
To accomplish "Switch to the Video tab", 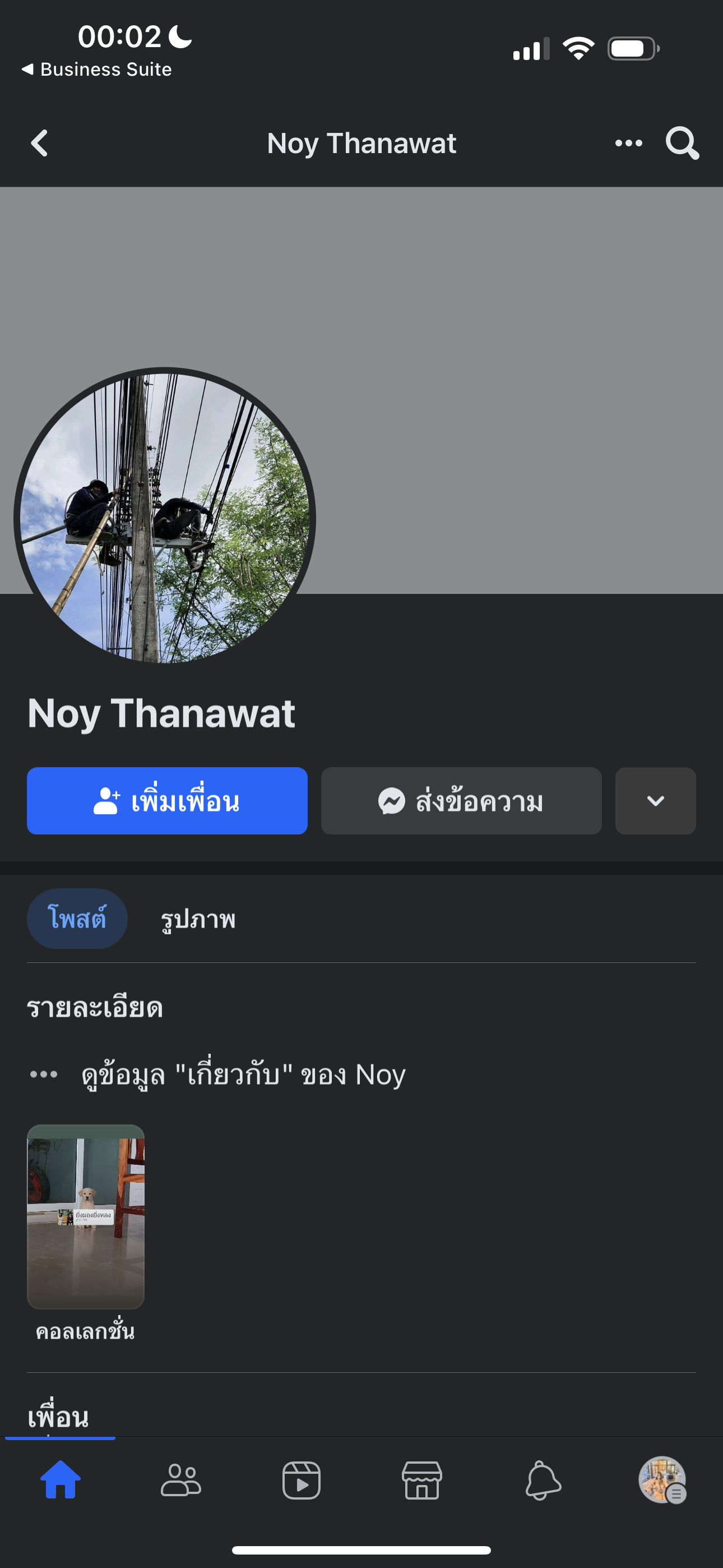I will coord(302,1480).
